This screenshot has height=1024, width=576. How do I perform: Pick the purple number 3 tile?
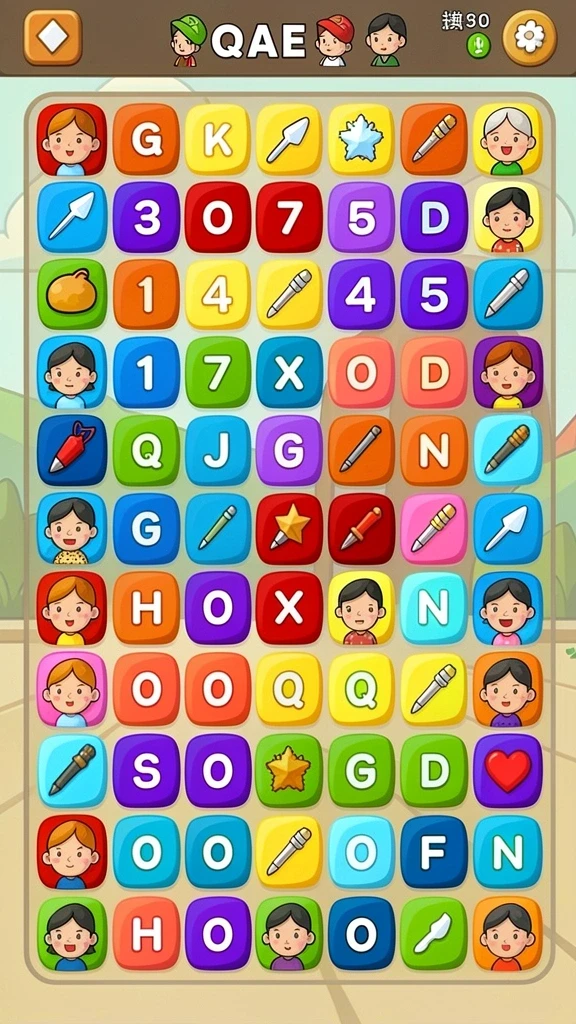(x=146, y=217)
